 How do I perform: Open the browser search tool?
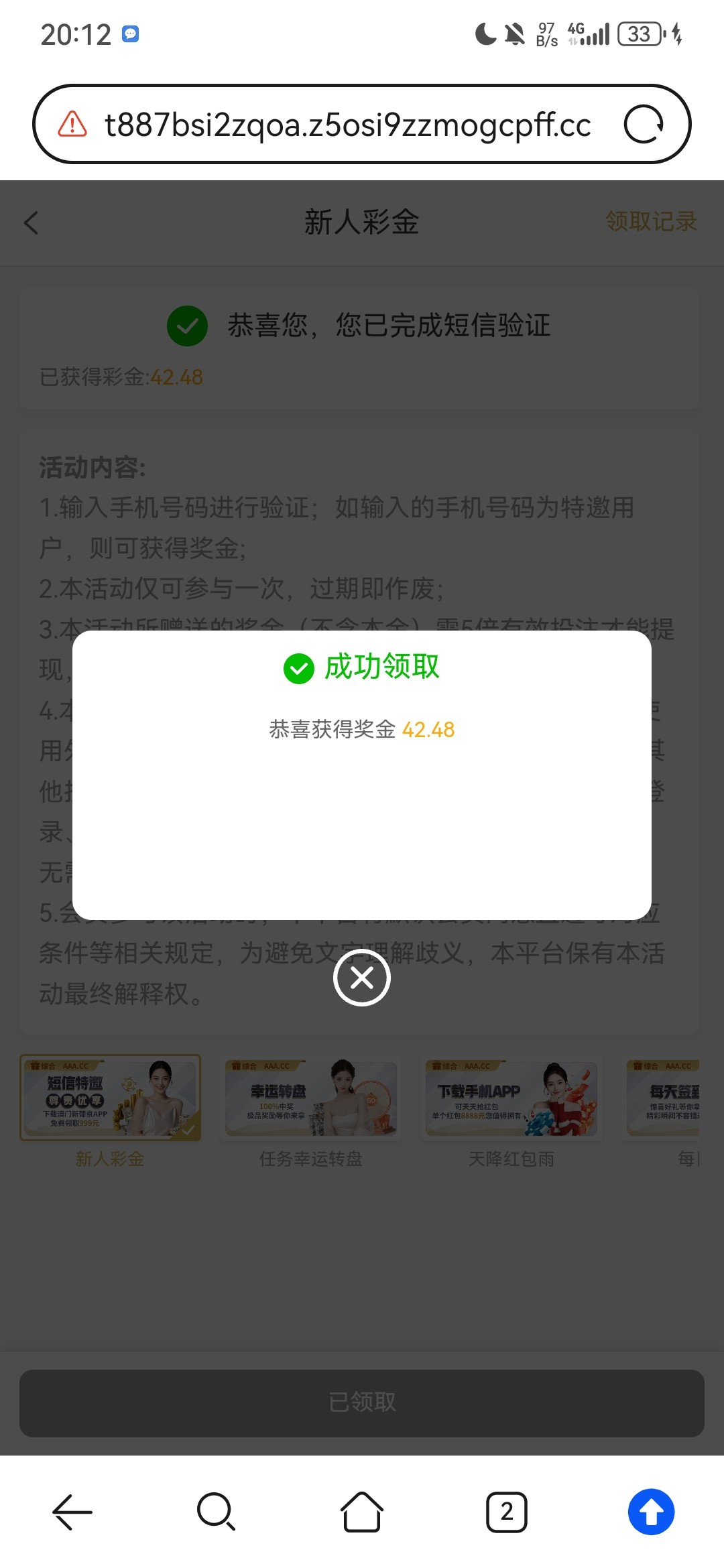[x=216, y=1512]
